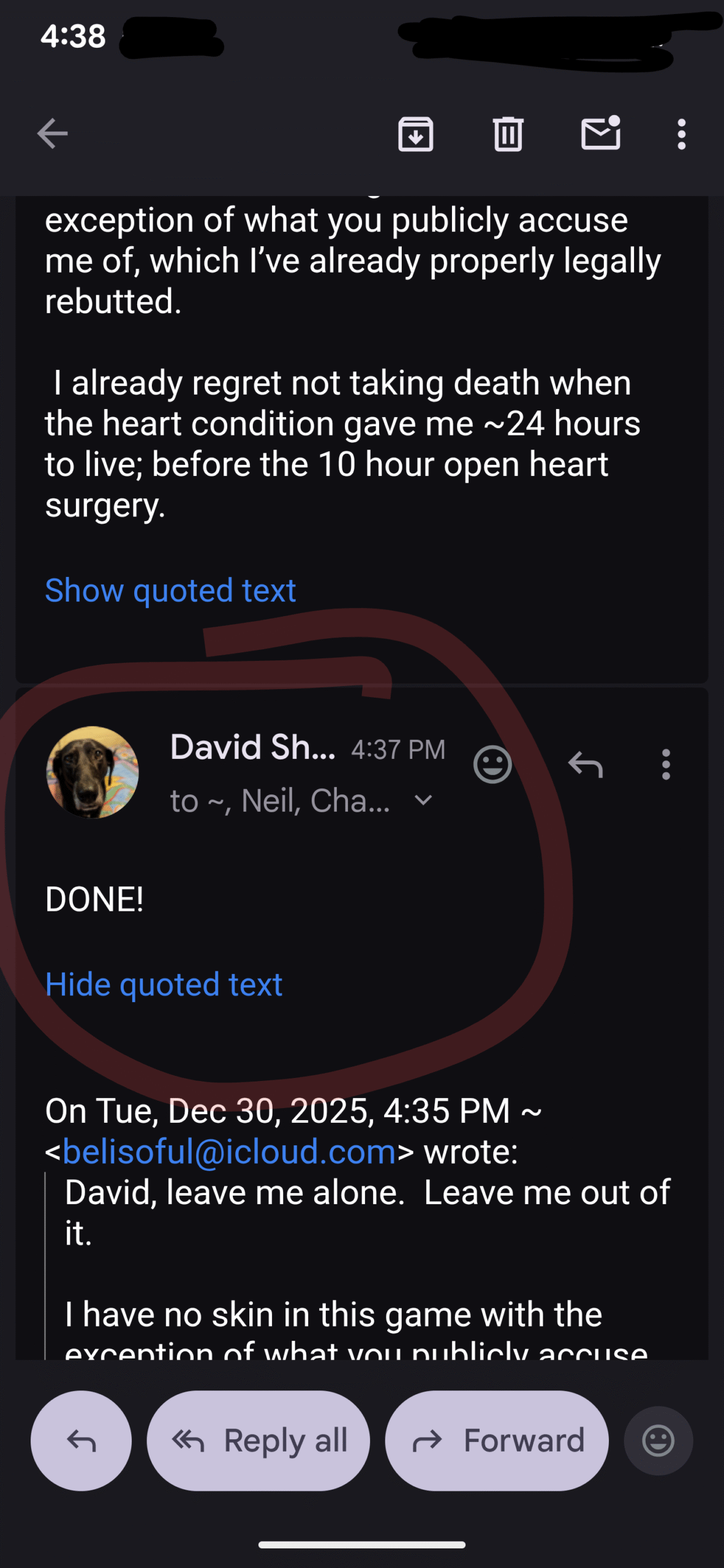Show quoted text in the first message
Screen dimensions: 724x1568
click(x=170, y=590)
